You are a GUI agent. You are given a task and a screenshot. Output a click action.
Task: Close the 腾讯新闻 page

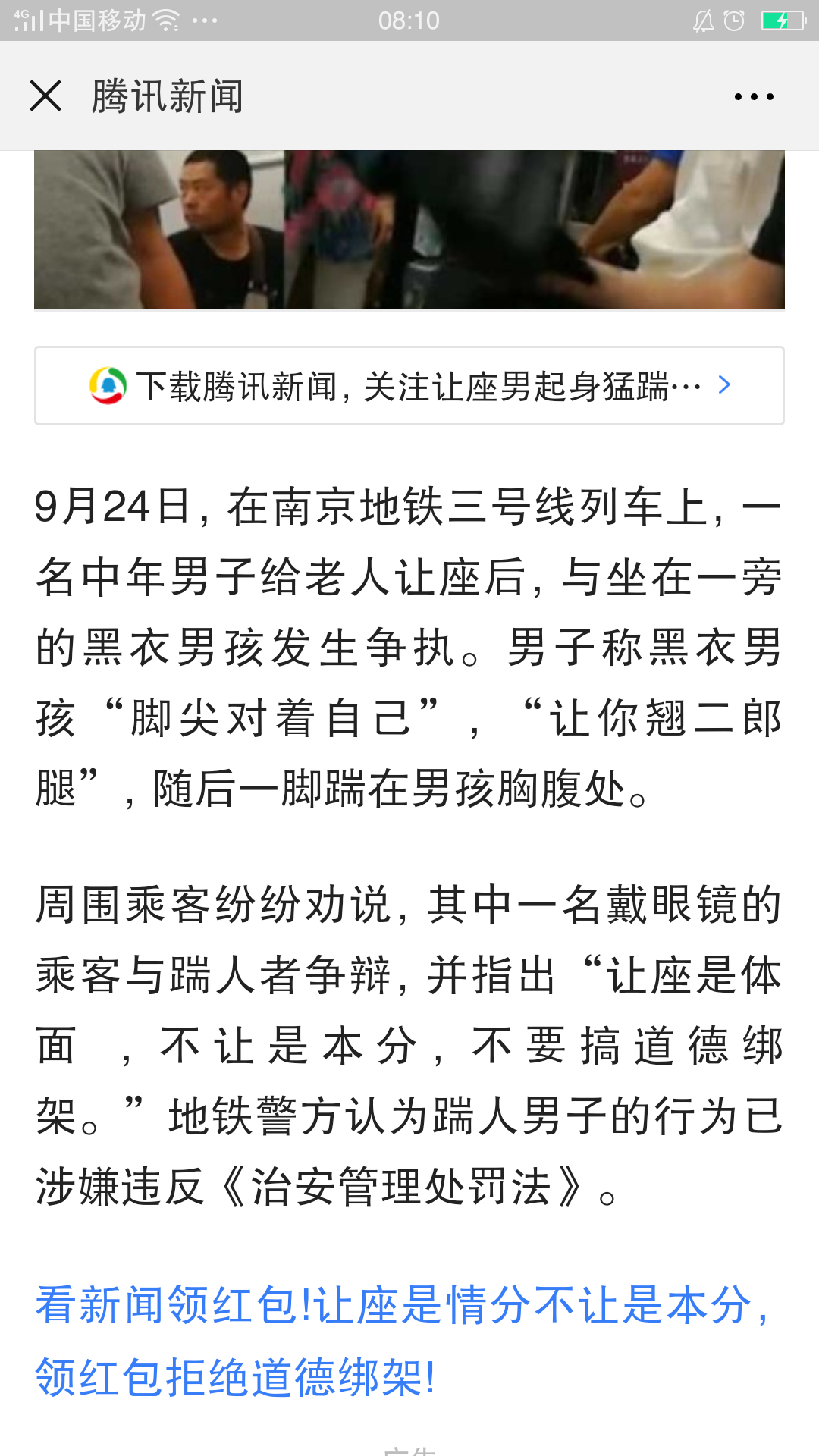pyautogui.click(x=45, y=96)
